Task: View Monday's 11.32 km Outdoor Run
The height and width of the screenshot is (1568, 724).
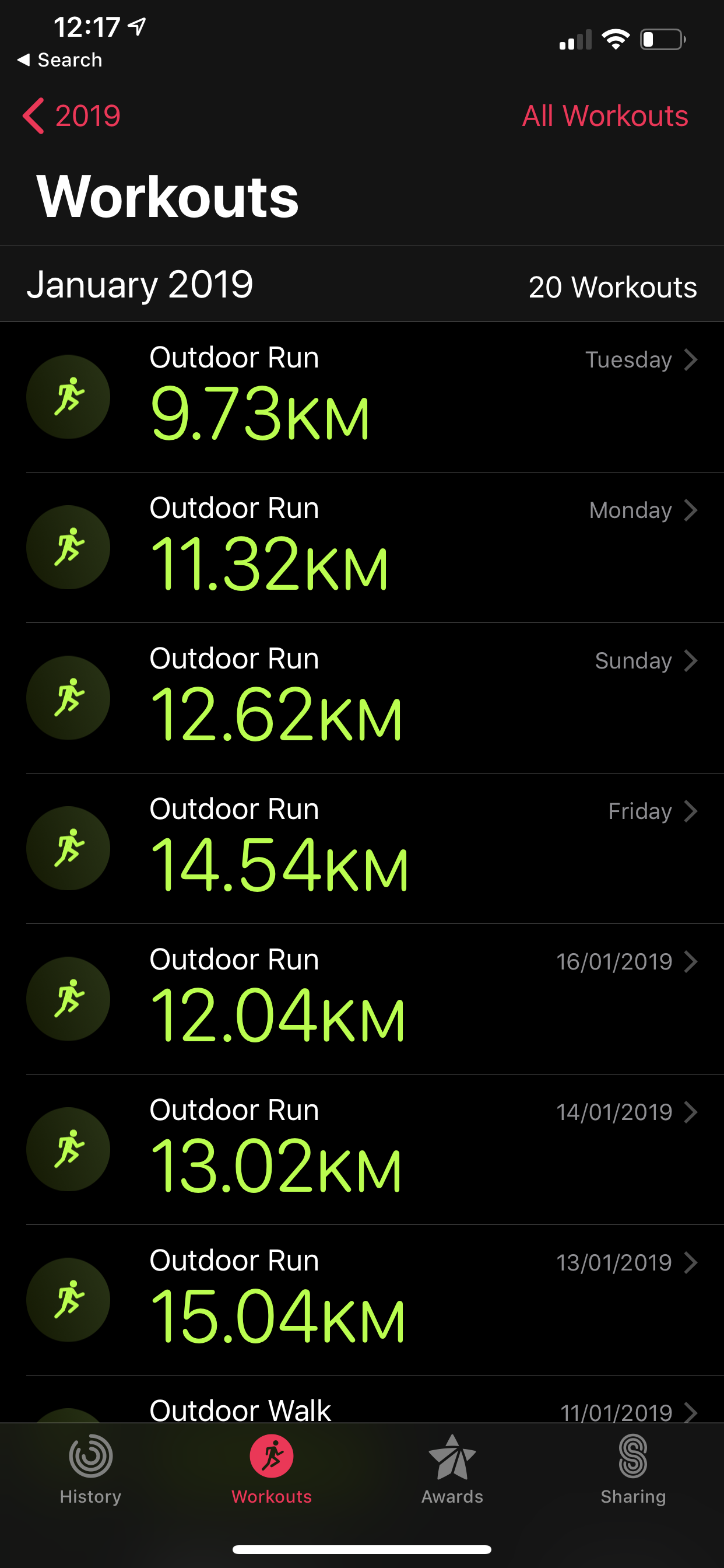Action: [x=361, y=547]
